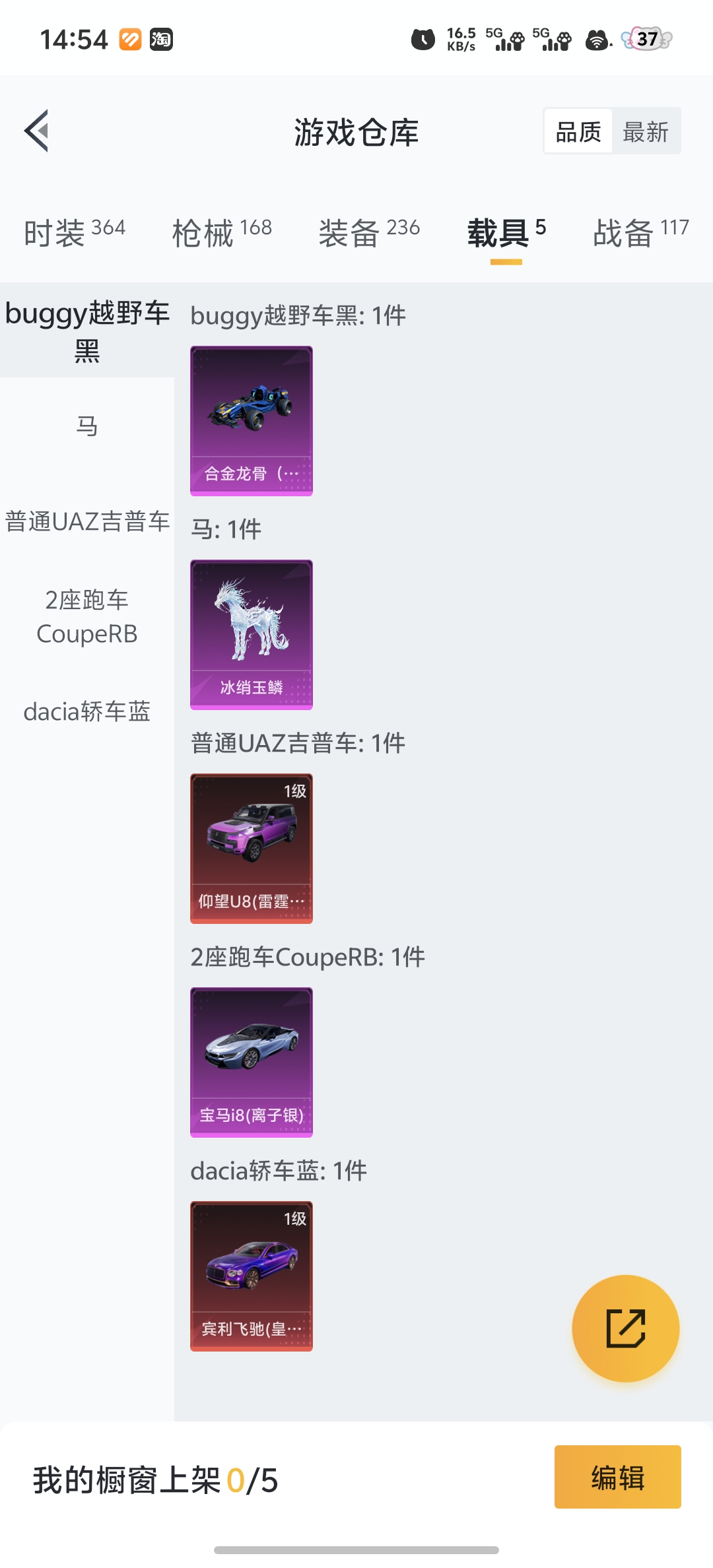The image size is (713, 1568).
Task: Tap the back arrow at top left
Action: (x=38, y=131)
